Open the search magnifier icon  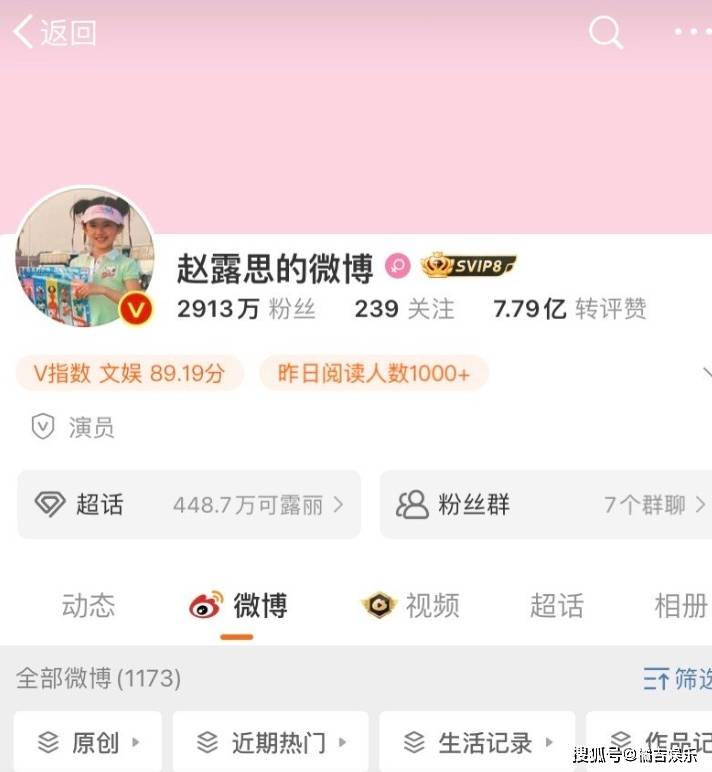tap(605, 33)
